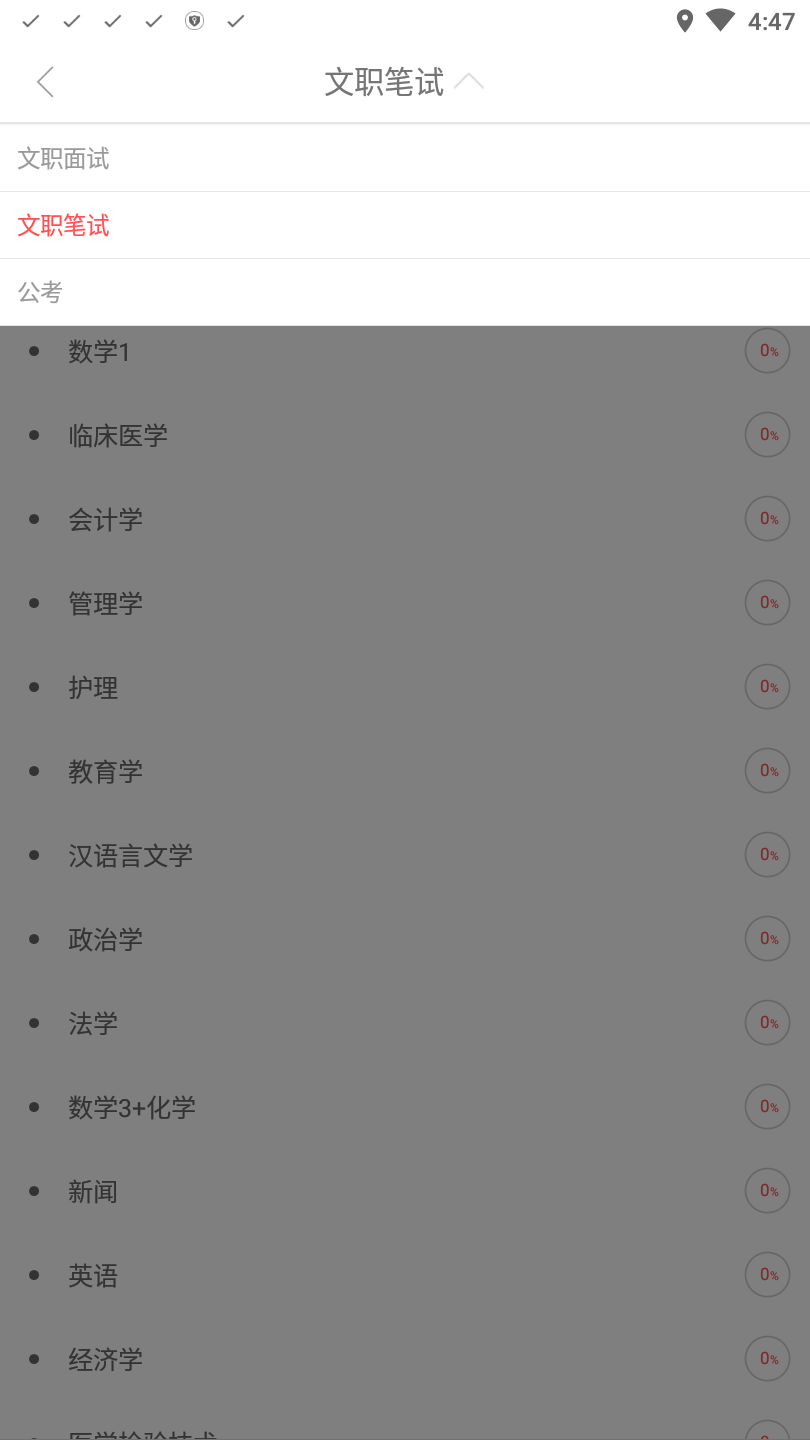Switch to the 公考 category

(x=41, y=292)
